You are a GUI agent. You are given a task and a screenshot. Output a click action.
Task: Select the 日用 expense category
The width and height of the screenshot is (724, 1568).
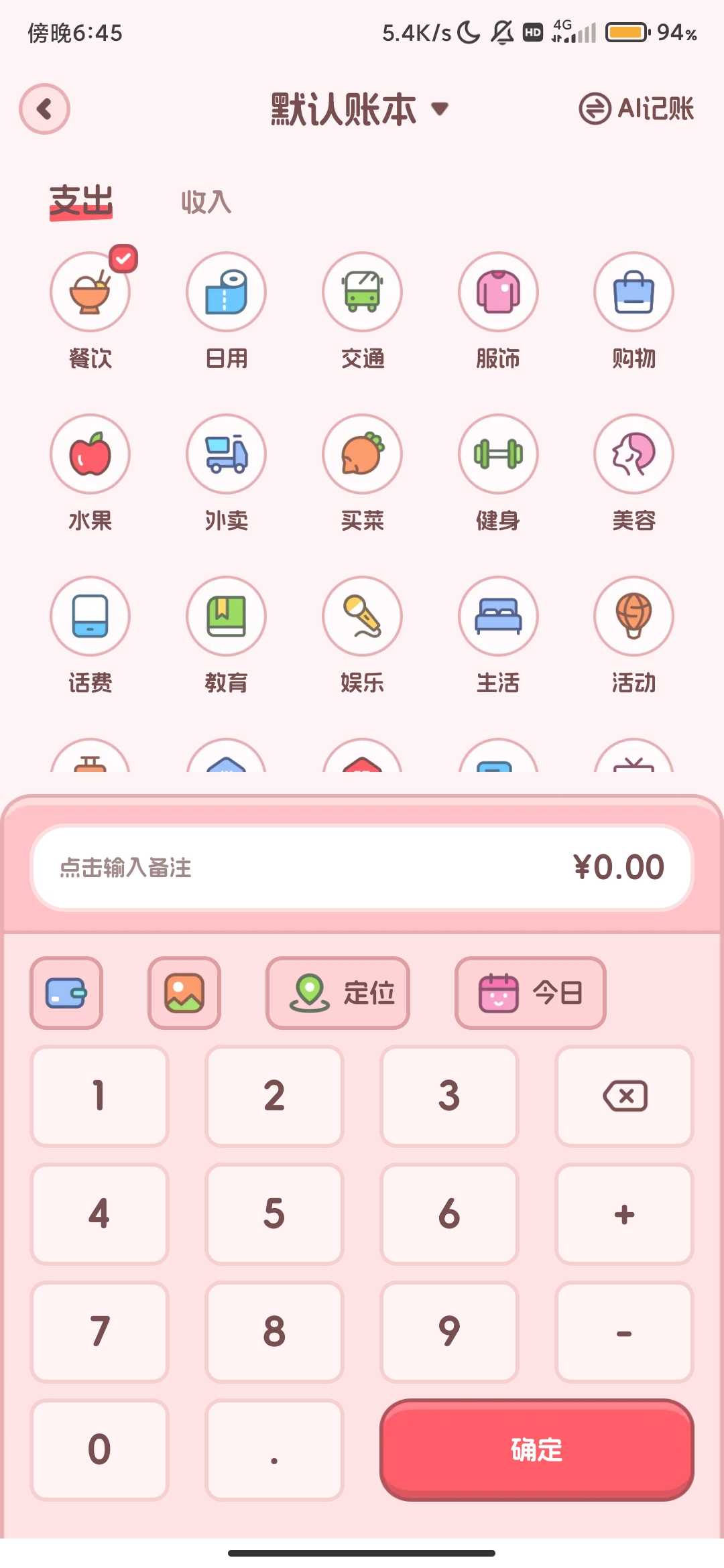227,292
